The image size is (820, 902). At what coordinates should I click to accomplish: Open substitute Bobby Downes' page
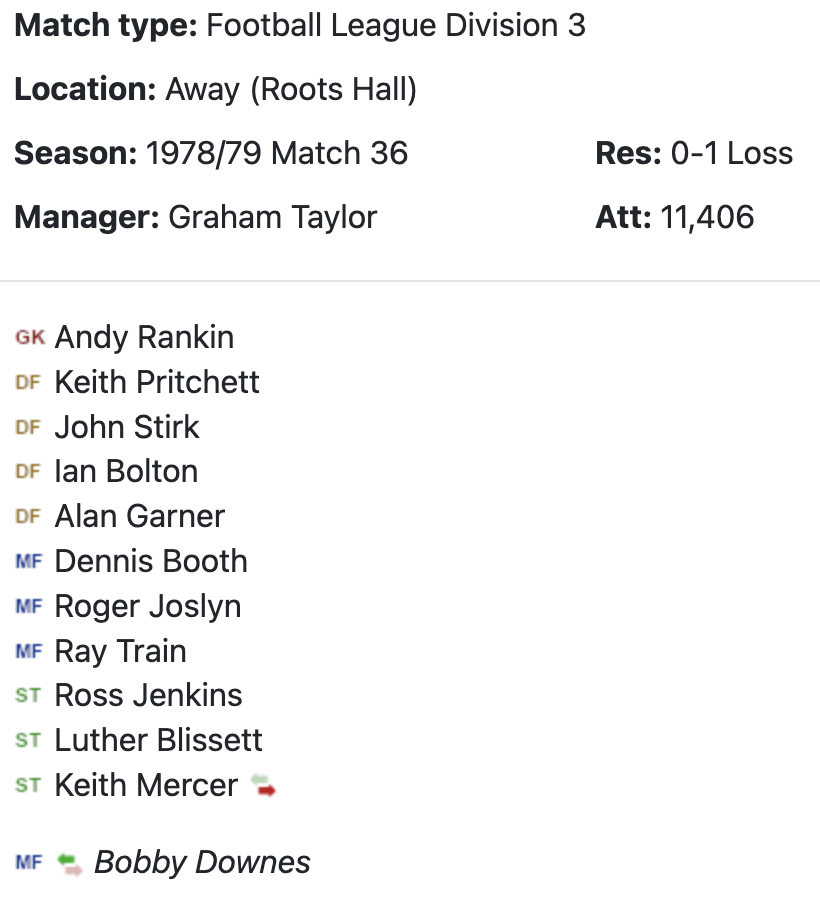click(202, 862)
